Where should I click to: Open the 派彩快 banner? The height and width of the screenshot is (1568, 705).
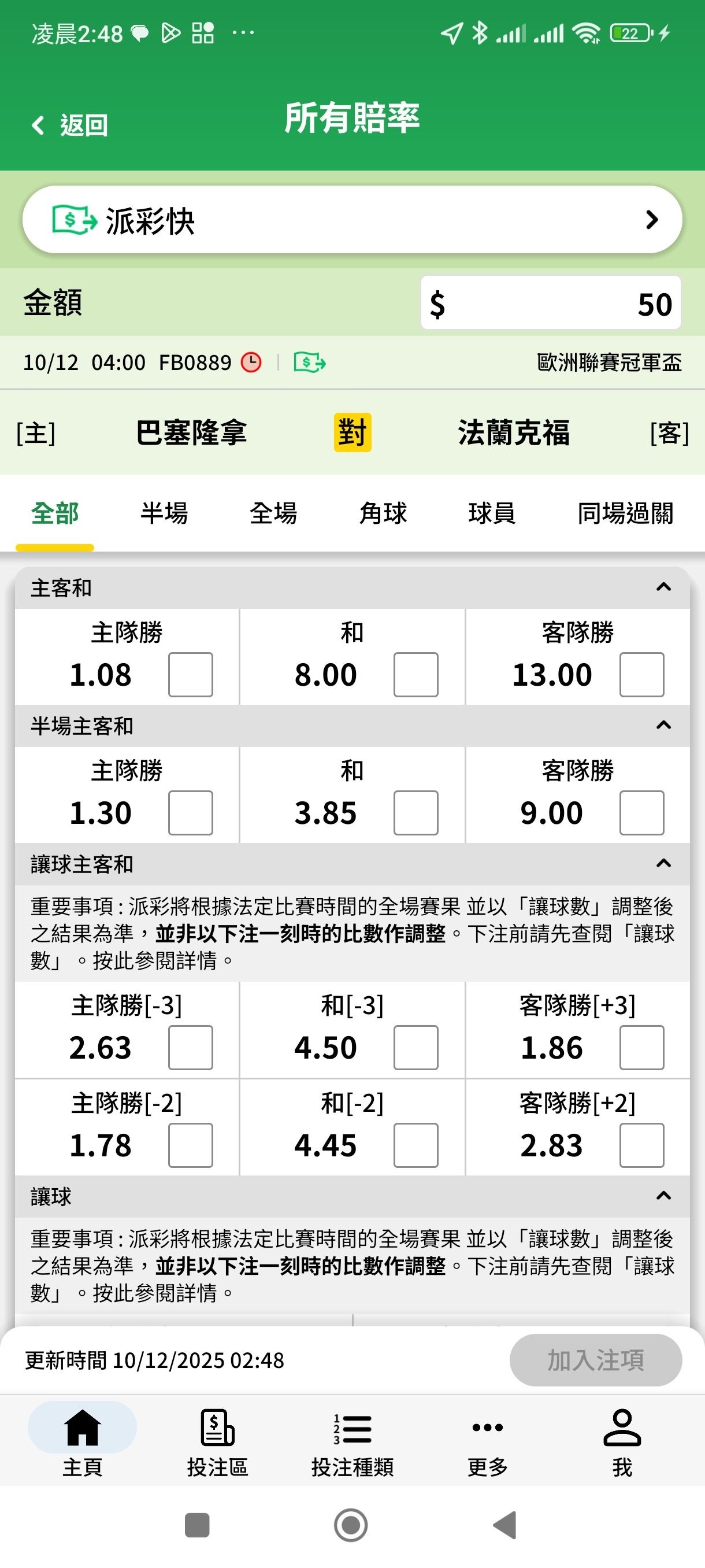click(351, 220)
